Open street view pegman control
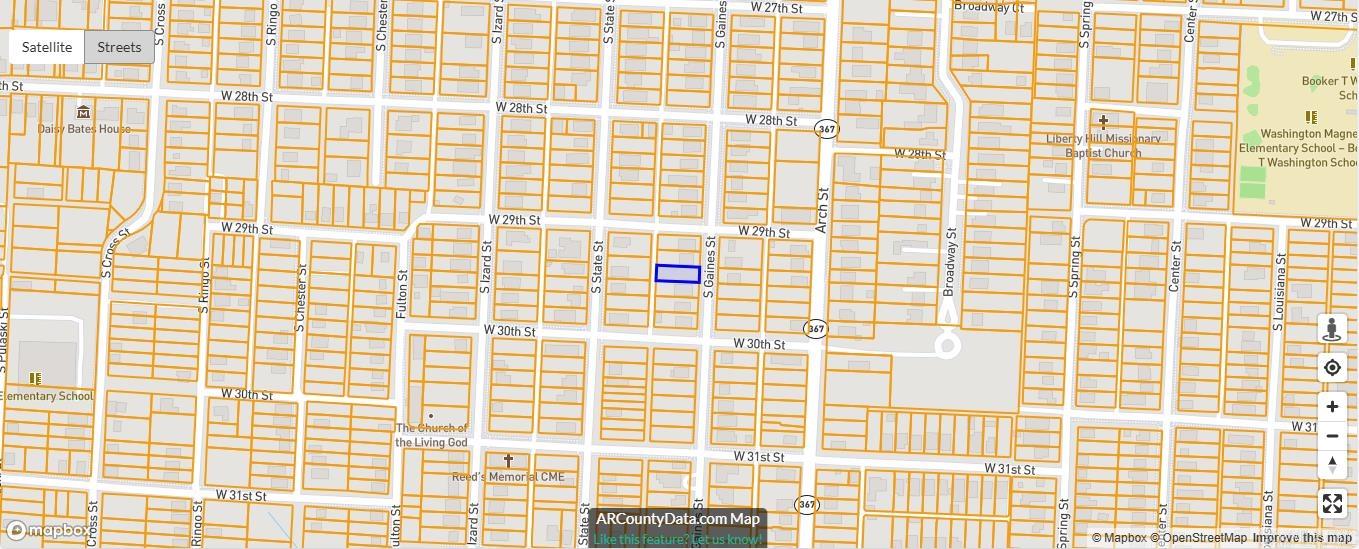 [x=1332, y=329]
